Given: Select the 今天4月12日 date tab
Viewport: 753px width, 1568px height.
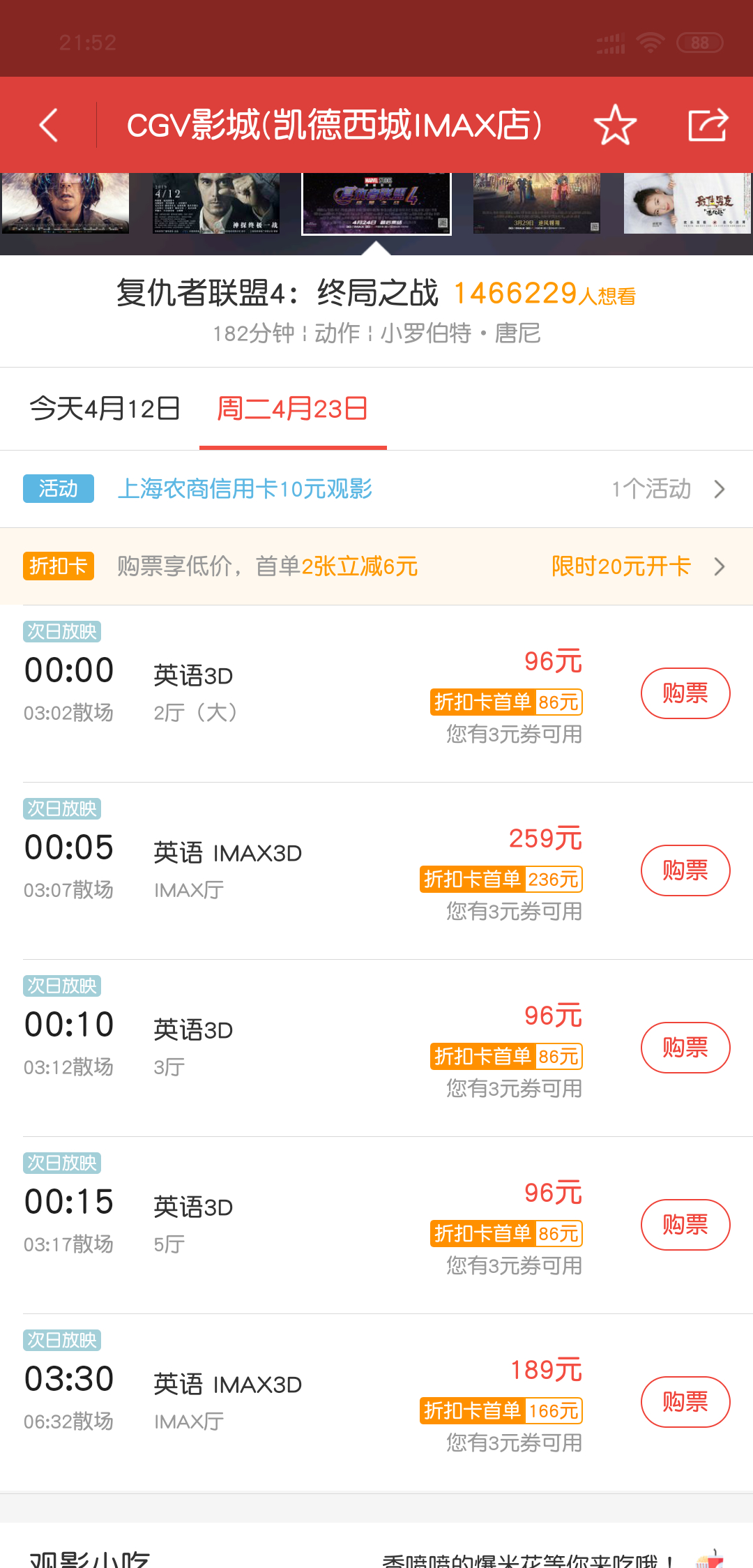Looking at the screenshot, I should pyautogui.click(x=105, y=409).
